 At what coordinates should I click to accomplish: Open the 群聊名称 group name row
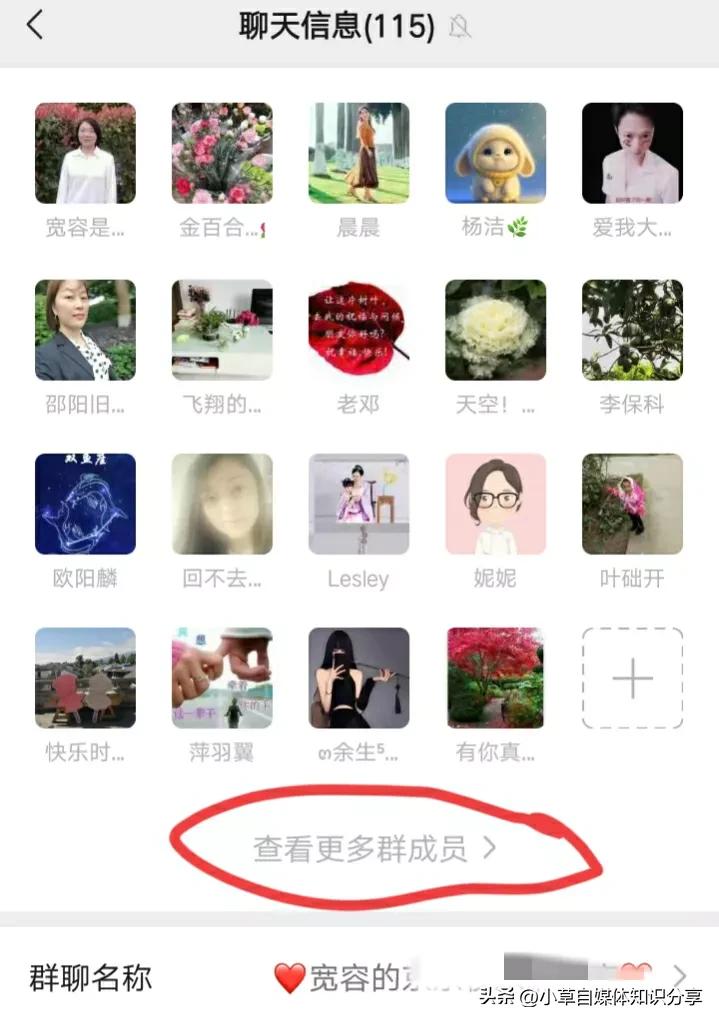point(358,976)
